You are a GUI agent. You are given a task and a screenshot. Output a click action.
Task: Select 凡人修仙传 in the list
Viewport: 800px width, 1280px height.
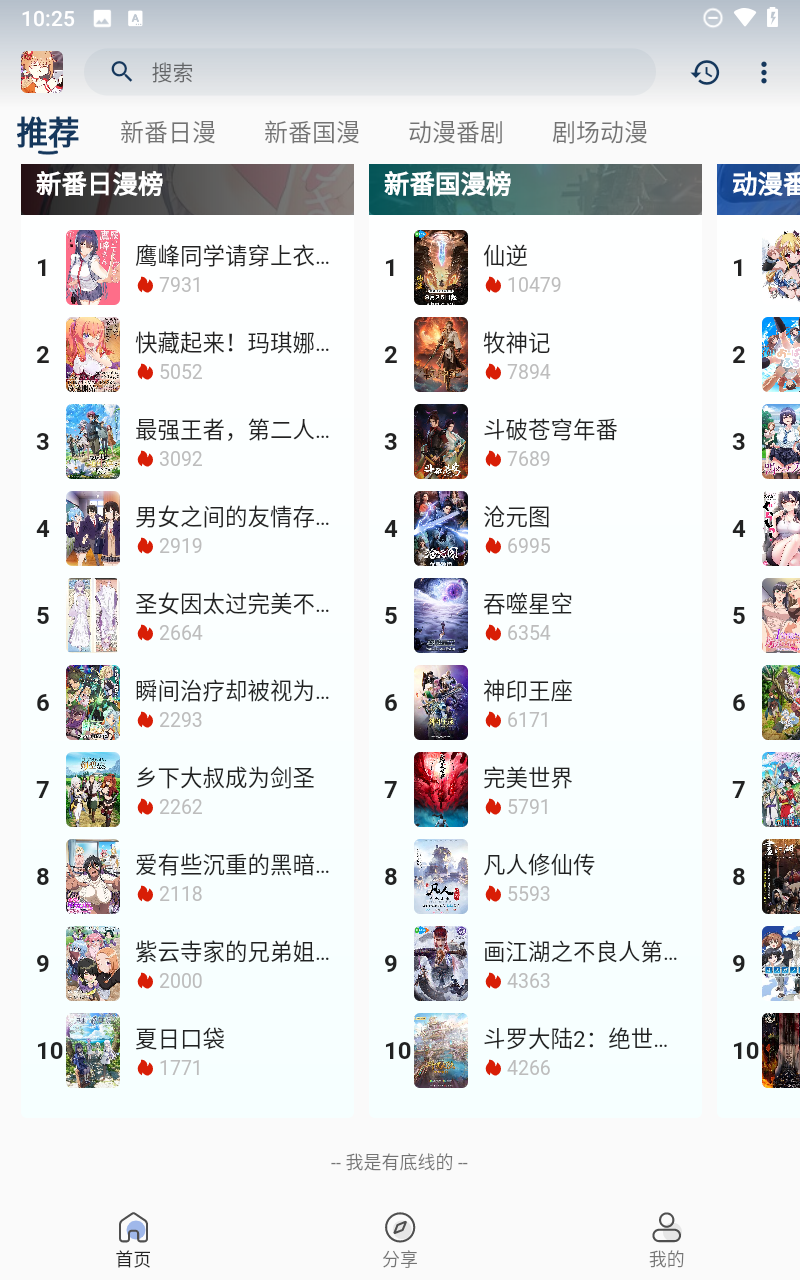click(535, 877)
